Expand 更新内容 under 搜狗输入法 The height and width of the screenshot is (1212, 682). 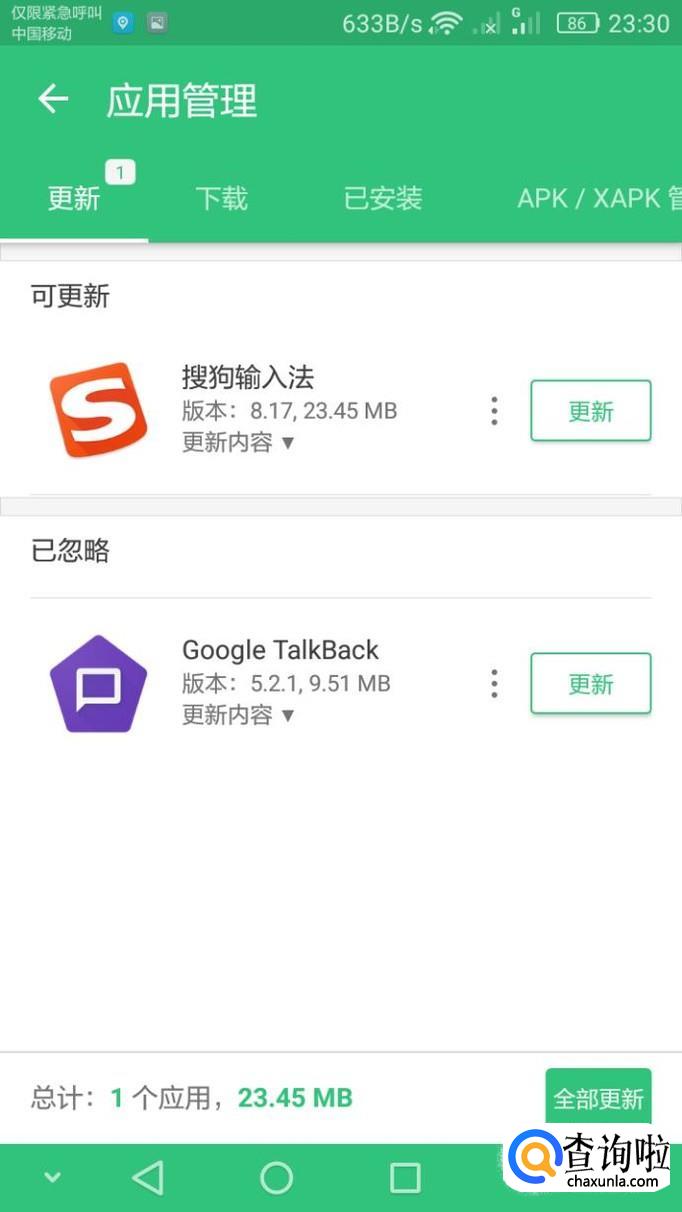239,442
